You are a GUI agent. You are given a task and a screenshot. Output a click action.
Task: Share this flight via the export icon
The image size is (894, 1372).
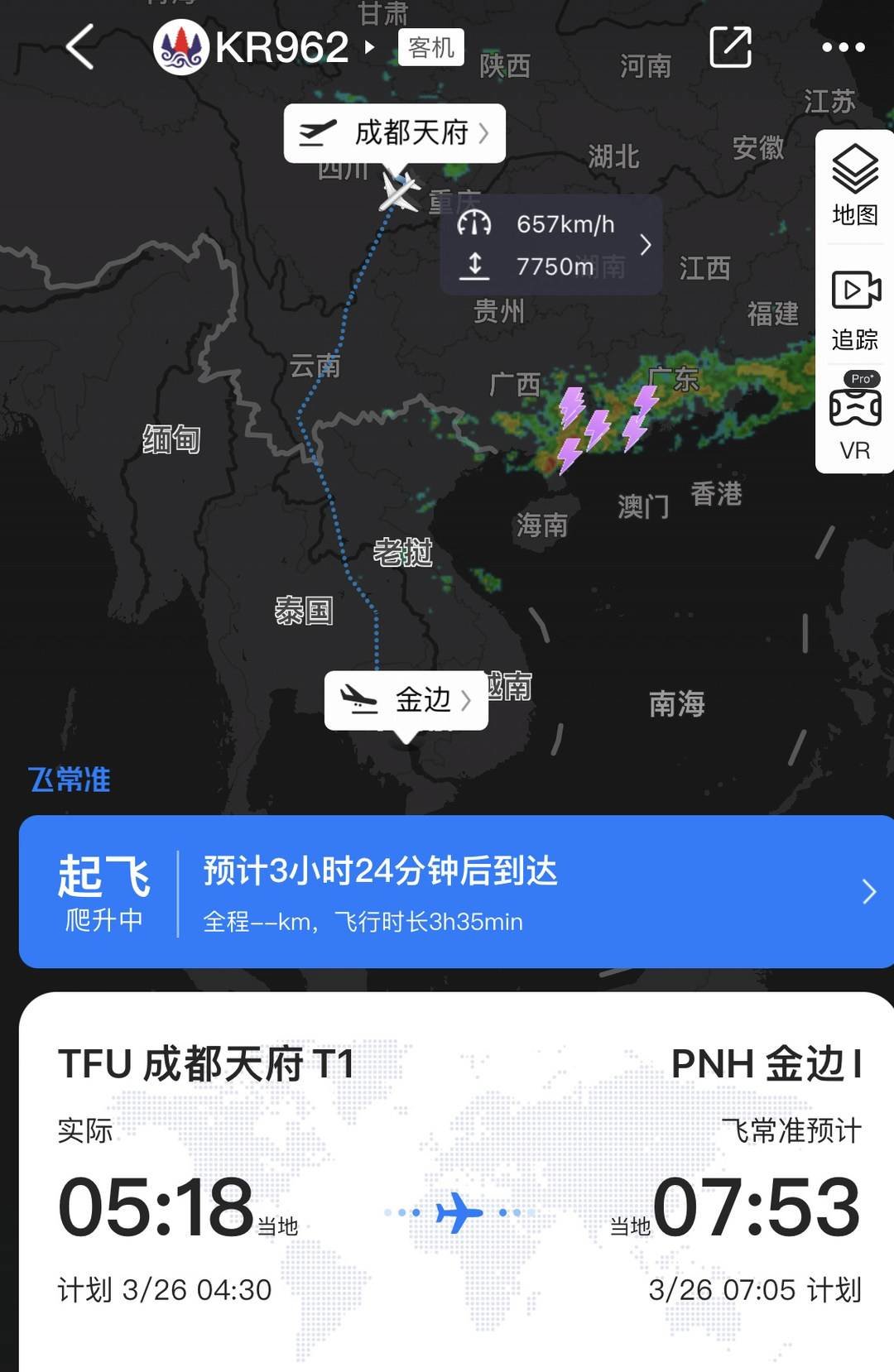[731, 46]
